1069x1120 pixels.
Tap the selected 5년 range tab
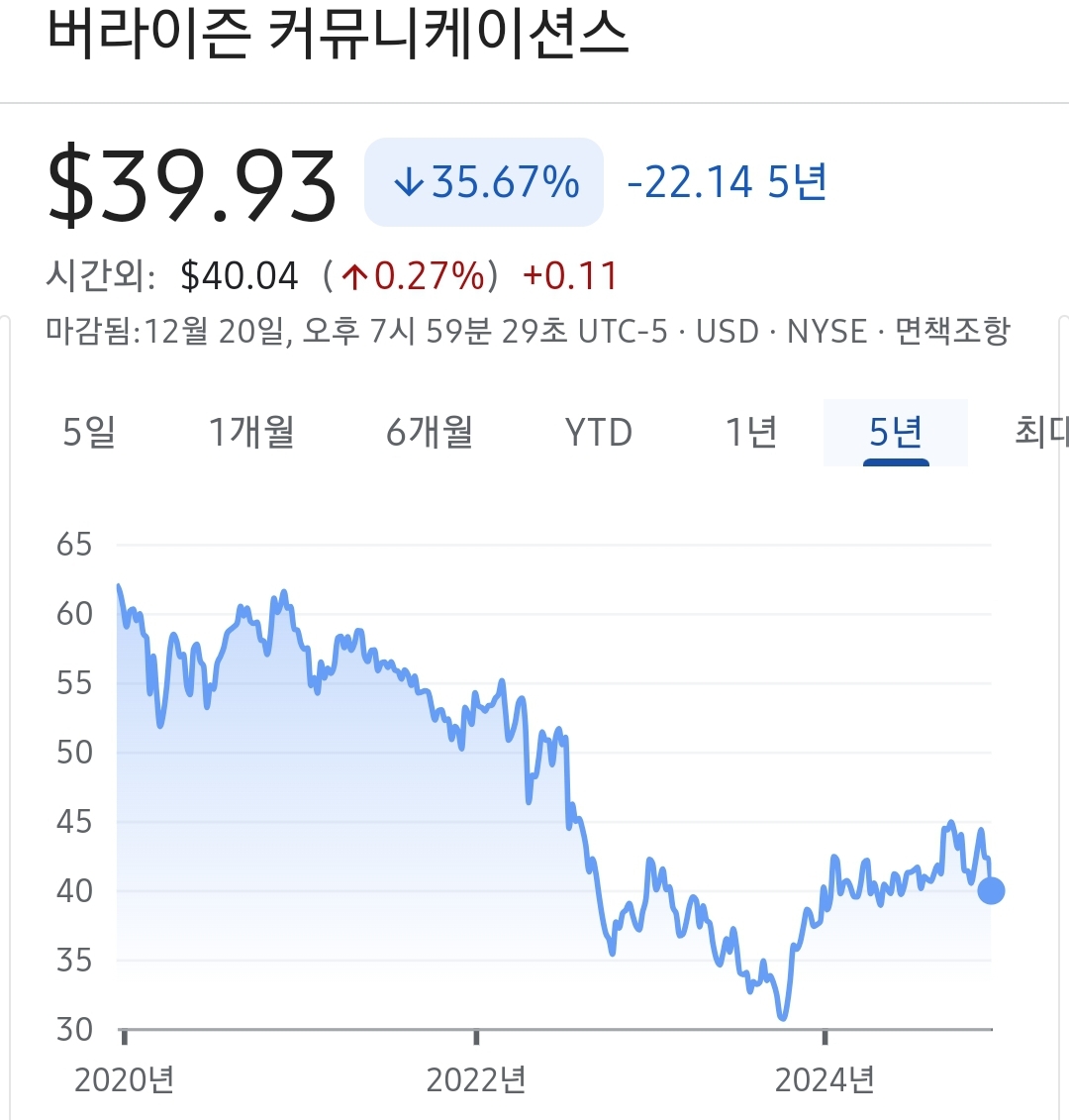coord(896,432)
